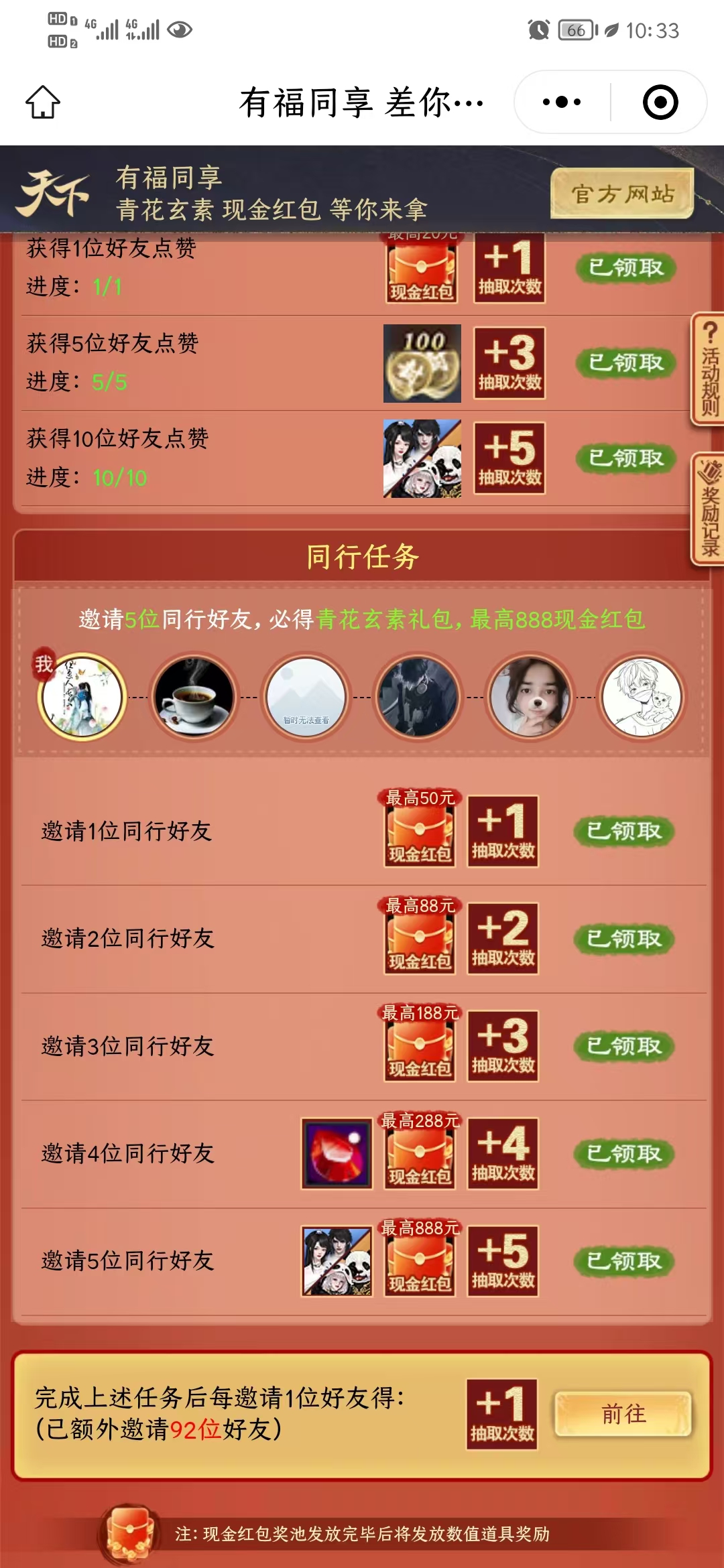
Task: Tap 前往 to invite more friends
Action: click(623, 1414)
